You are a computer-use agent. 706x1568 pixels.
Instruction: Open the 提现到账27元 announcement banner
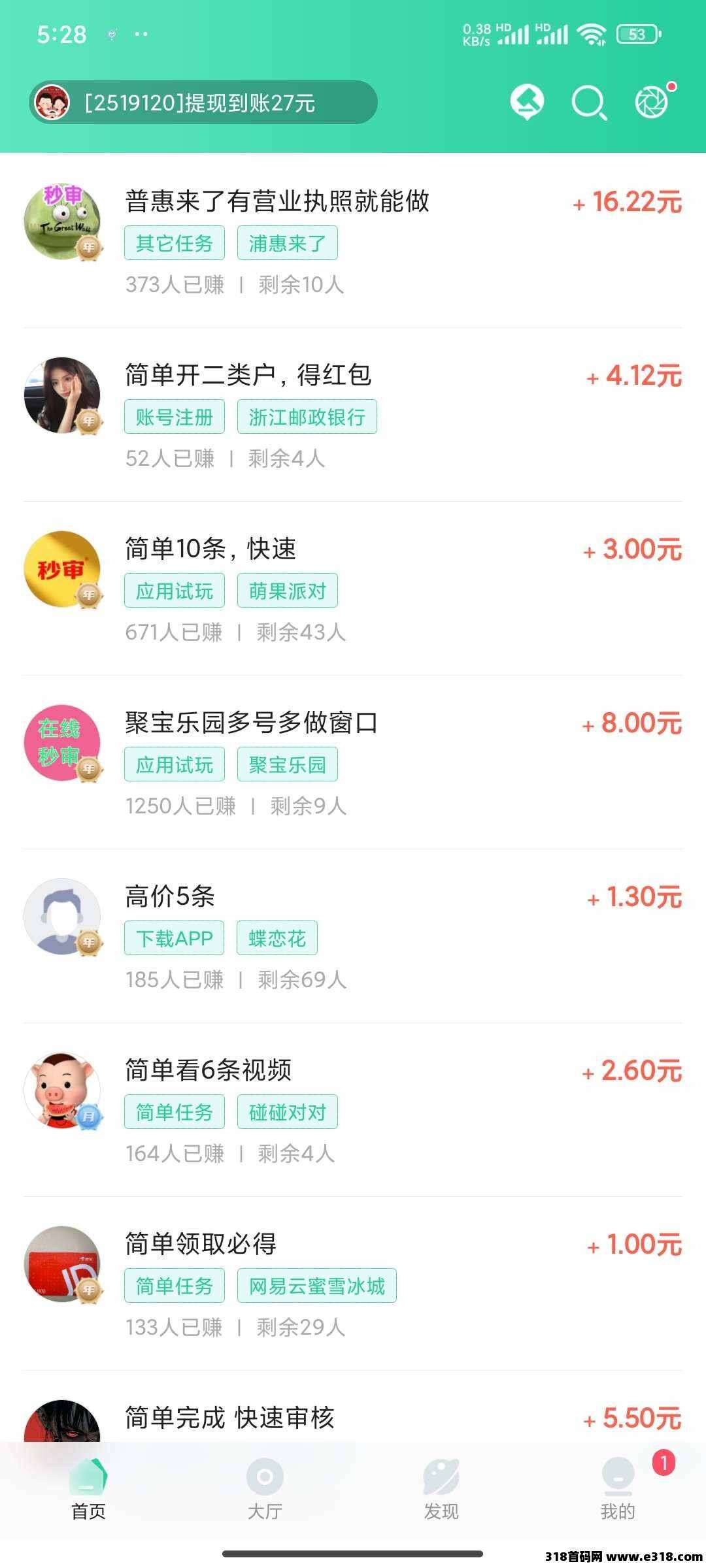point(203,103)
